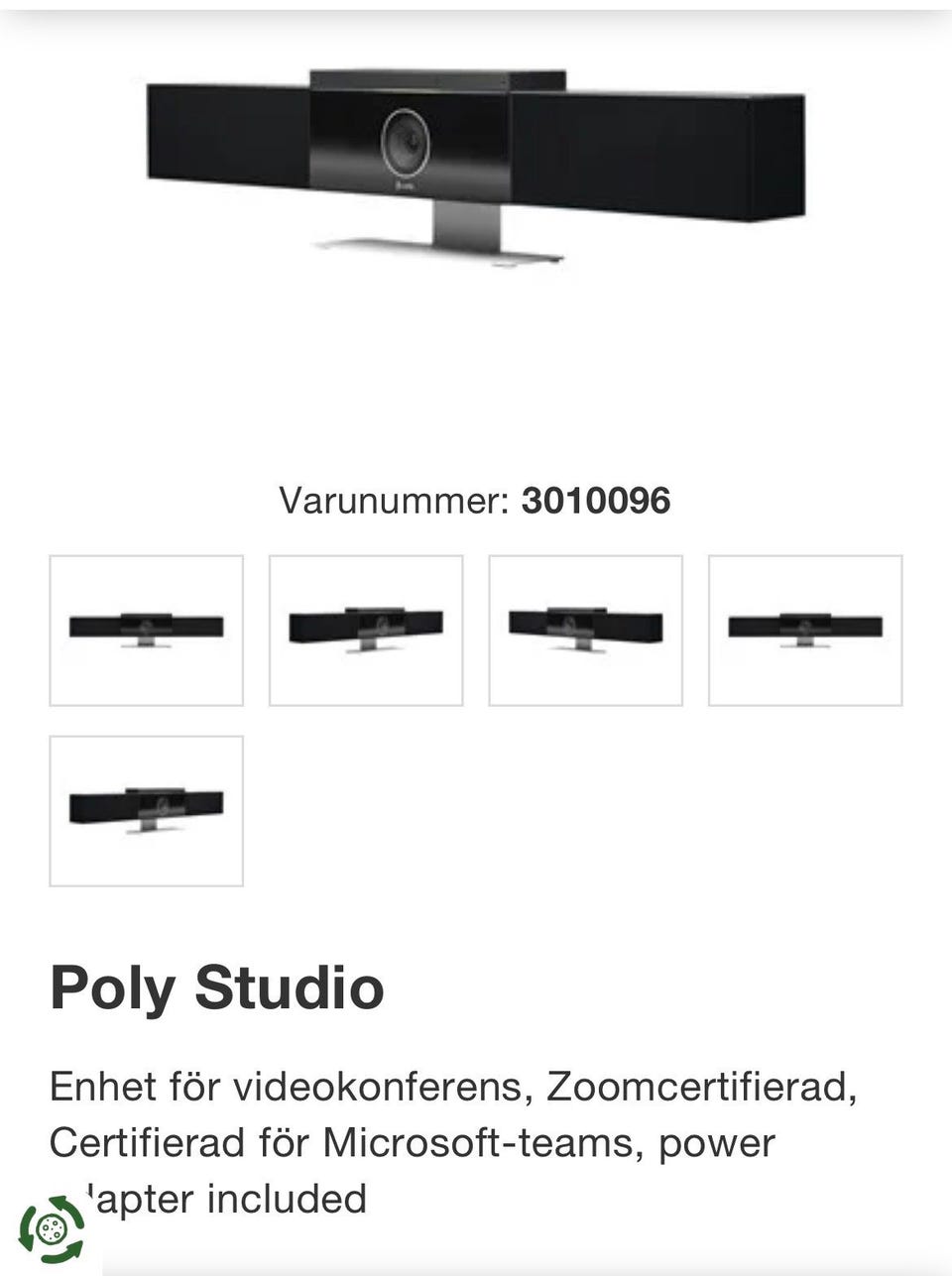Click the Poly Studio product title

pos(216,986)
